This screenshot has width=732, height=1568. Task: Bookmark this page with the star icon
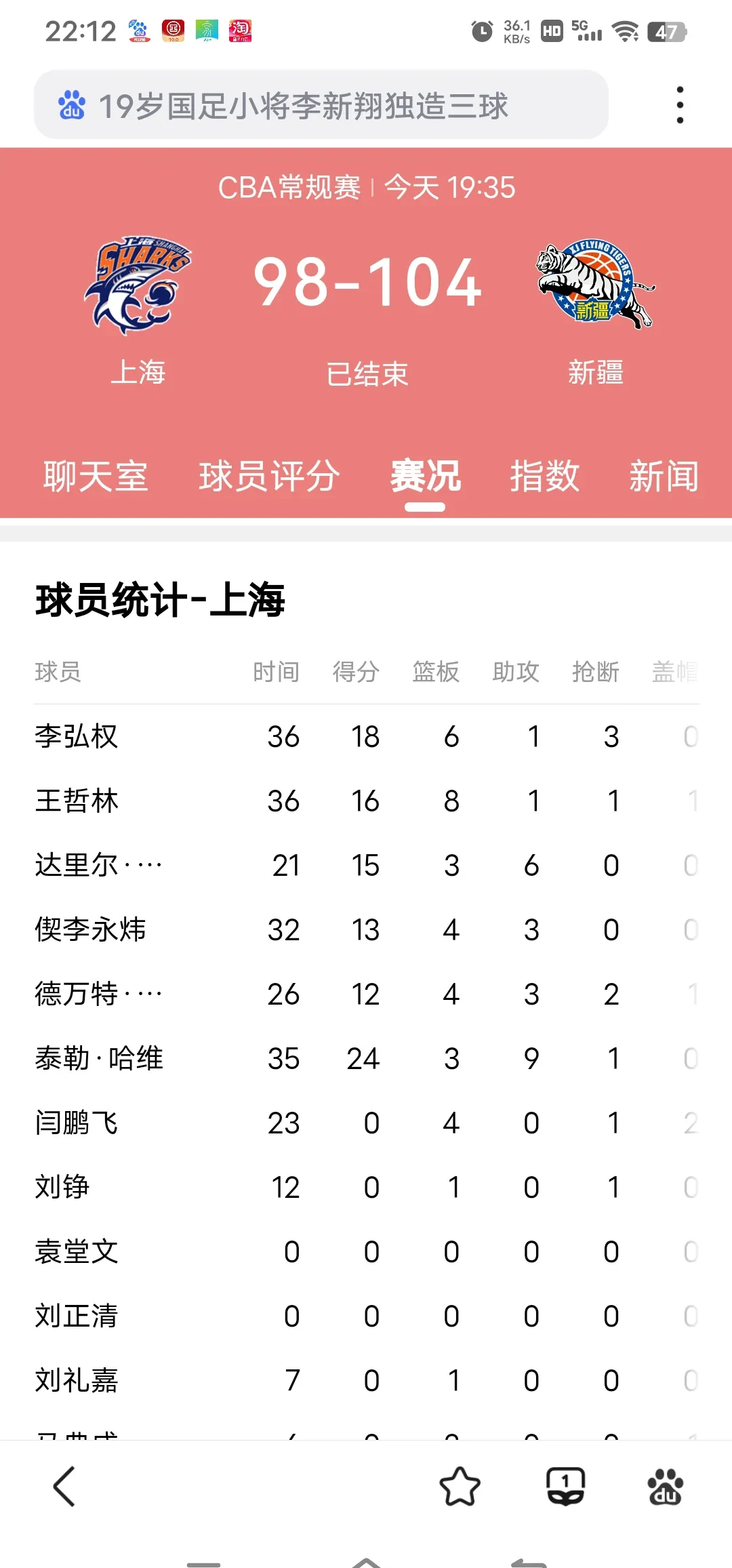460,1486
